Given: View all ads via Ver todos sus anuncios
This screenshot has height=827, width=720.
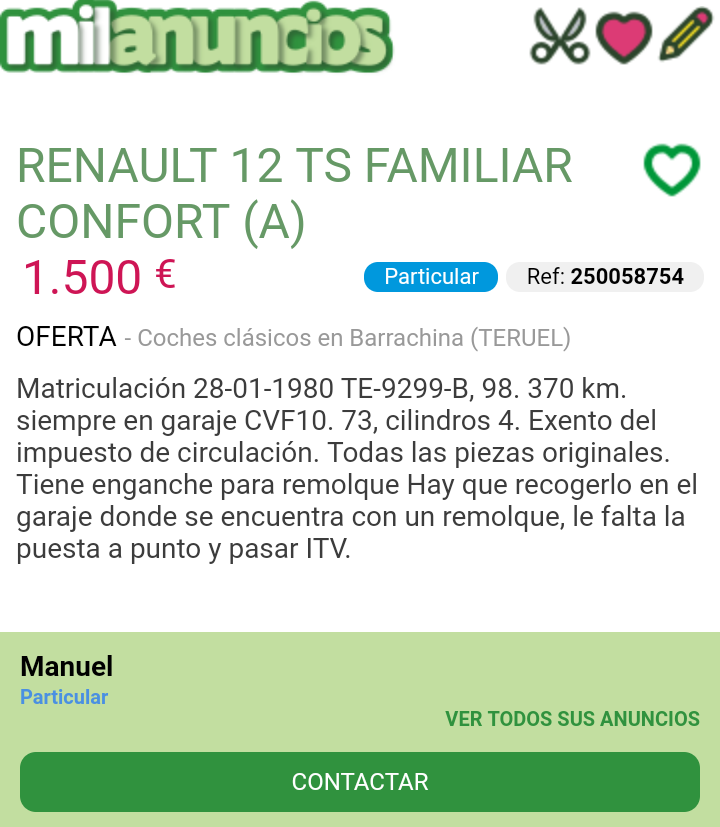Looking at the screenshot, I should coord(572,719).
